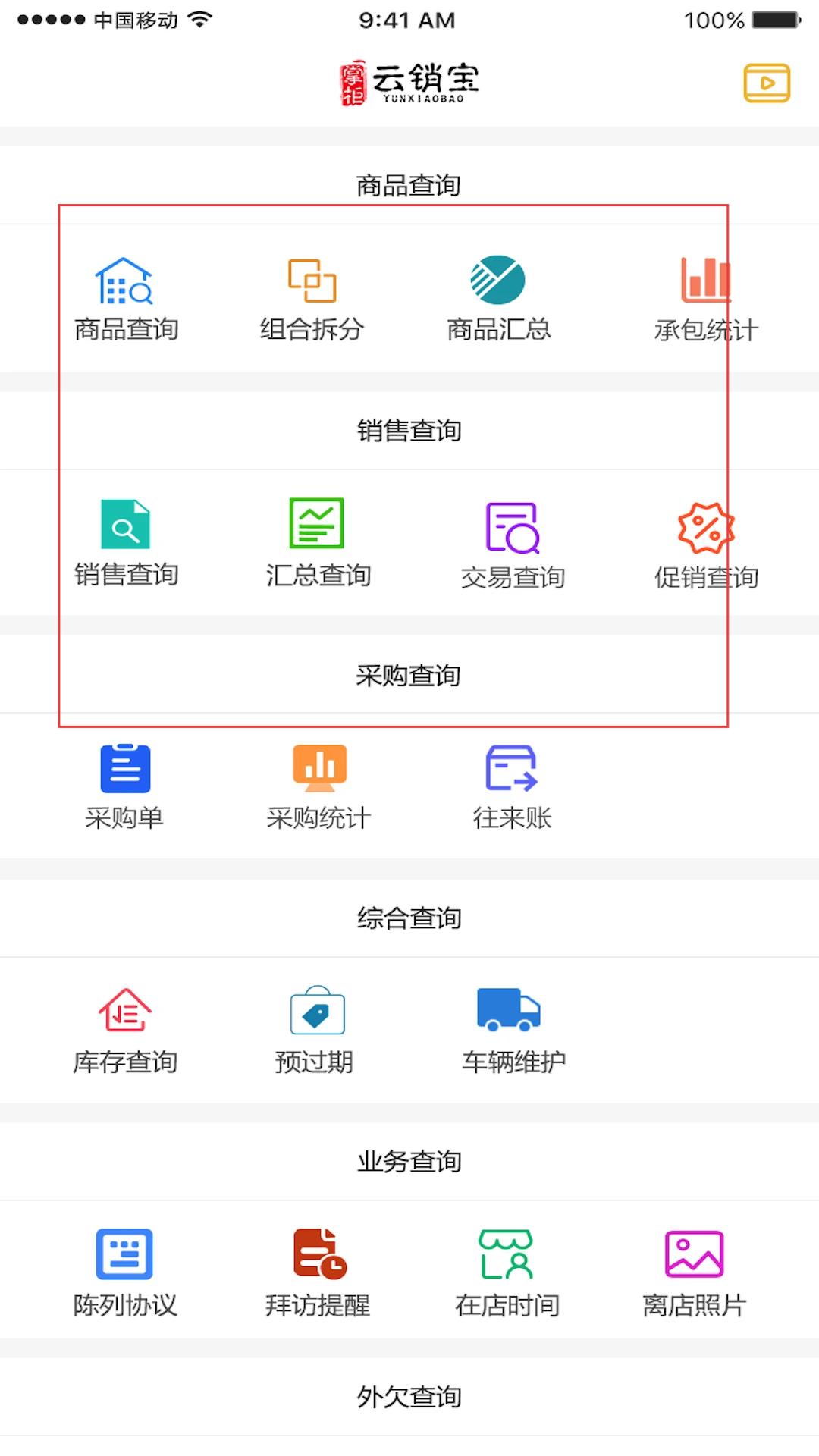The width and height of the screenshot is (819, 1456).
Task: Open 离店照片
Action: coord(695,1274)
